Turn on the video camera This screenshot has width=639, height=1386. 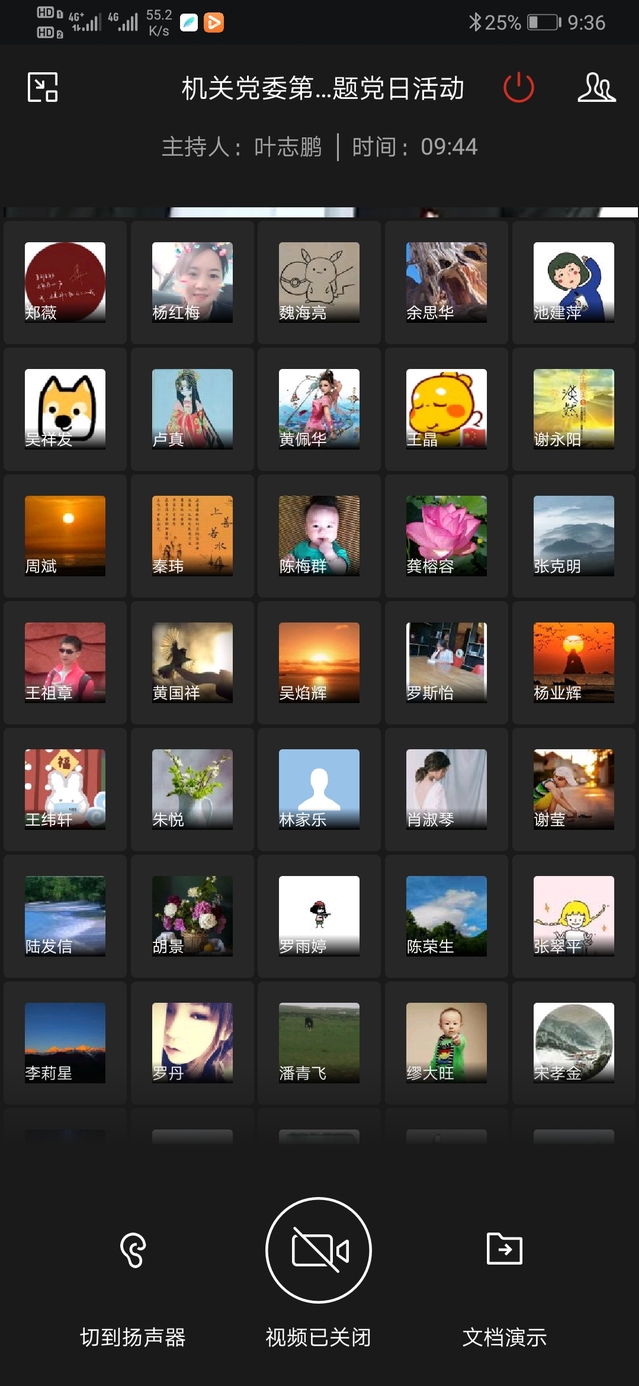pyautogui.click(x=318, y=1251)
